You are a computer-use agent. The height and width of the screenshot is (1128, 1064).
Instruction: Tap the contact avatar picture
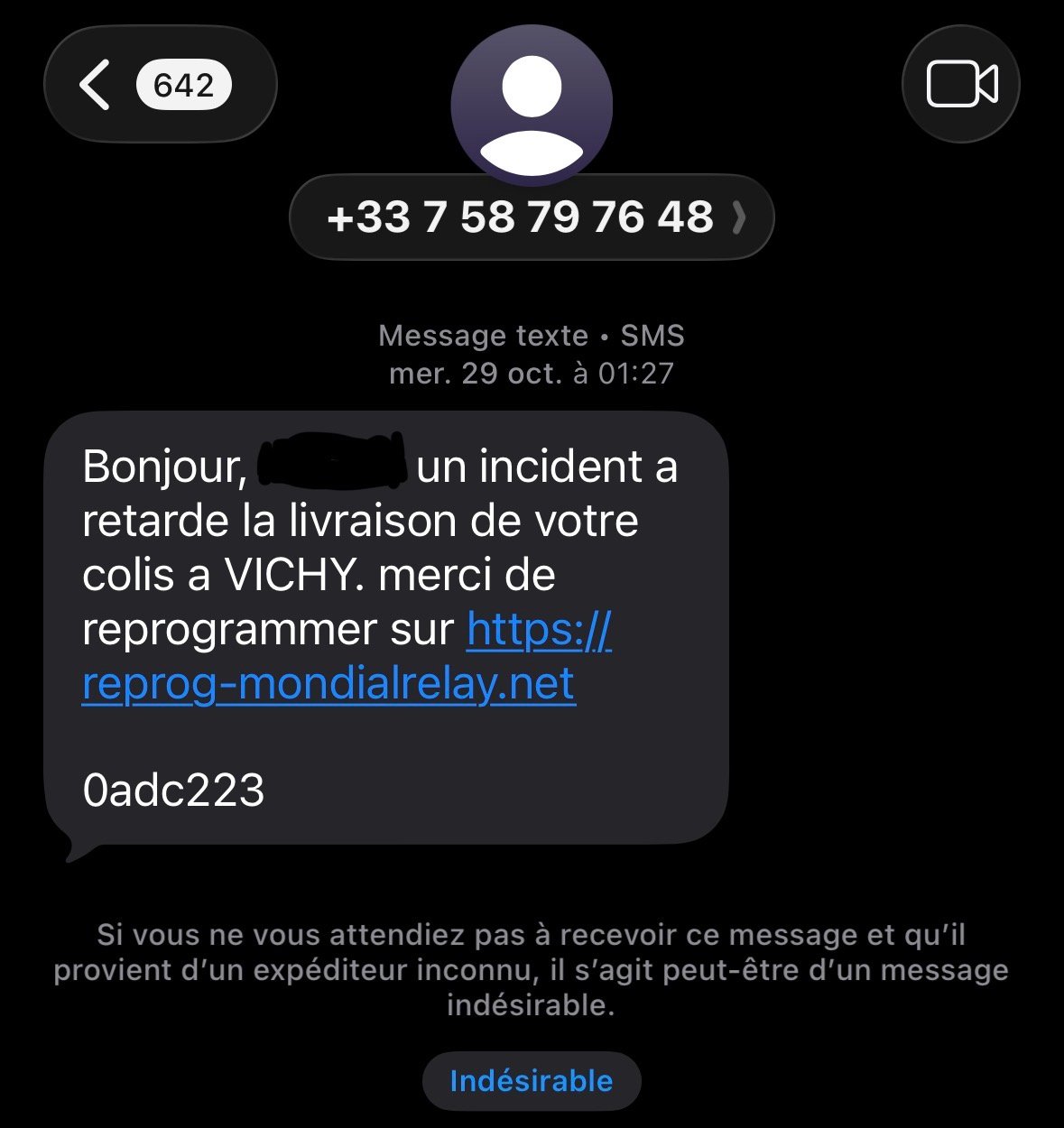click(x=532, y=104)
